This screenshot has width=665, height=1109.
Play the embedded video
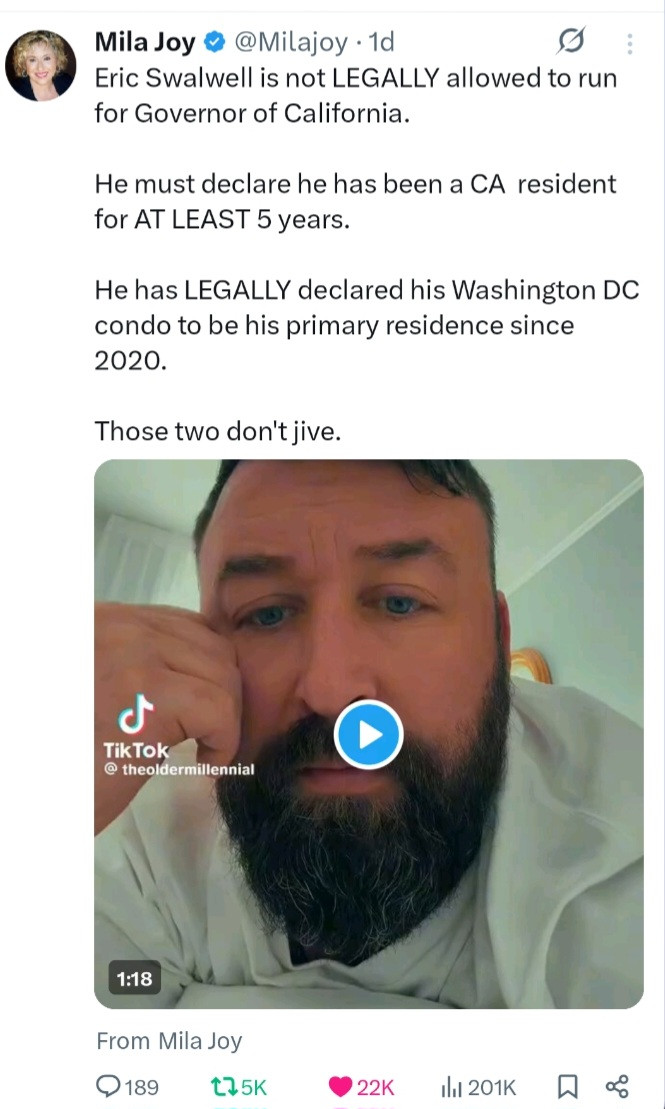[x=368, y=735]
